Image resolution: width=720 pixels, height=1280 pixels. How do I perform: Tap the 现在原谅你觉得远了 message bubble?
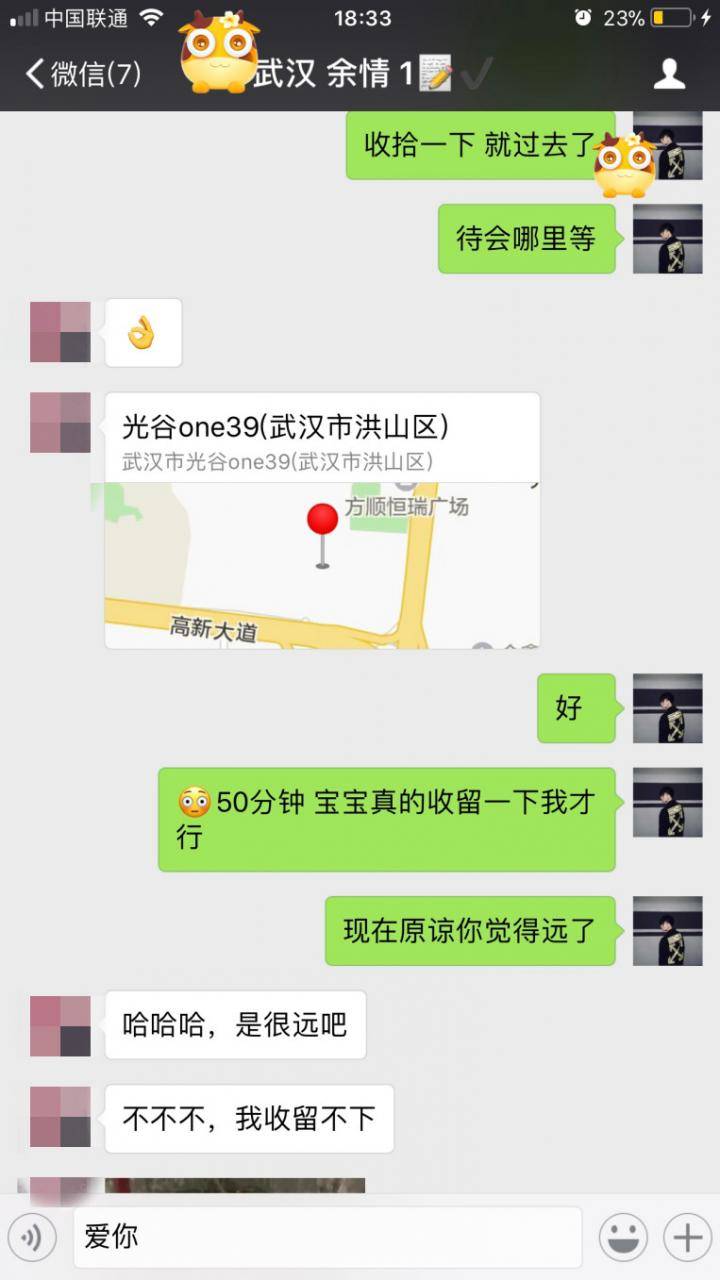tap(470, 930)
